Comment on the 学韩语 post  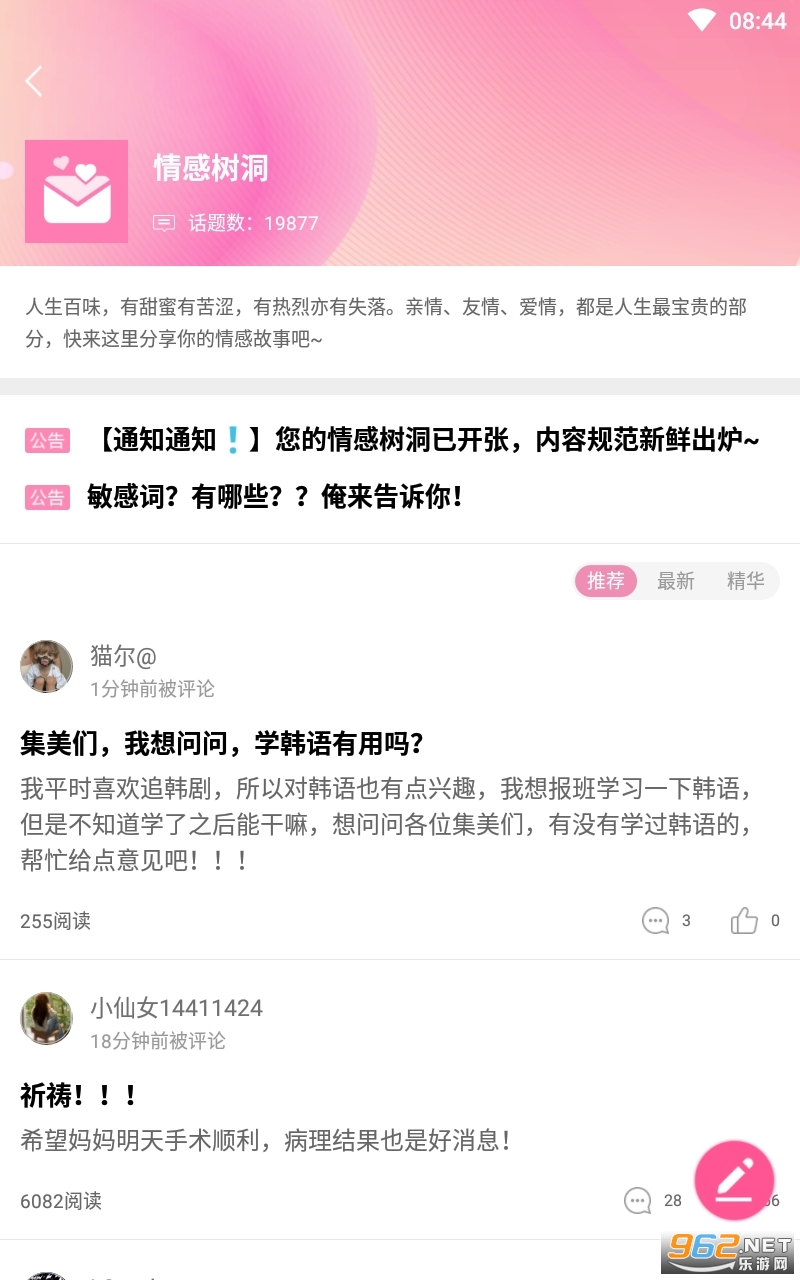tap(656, 921)
